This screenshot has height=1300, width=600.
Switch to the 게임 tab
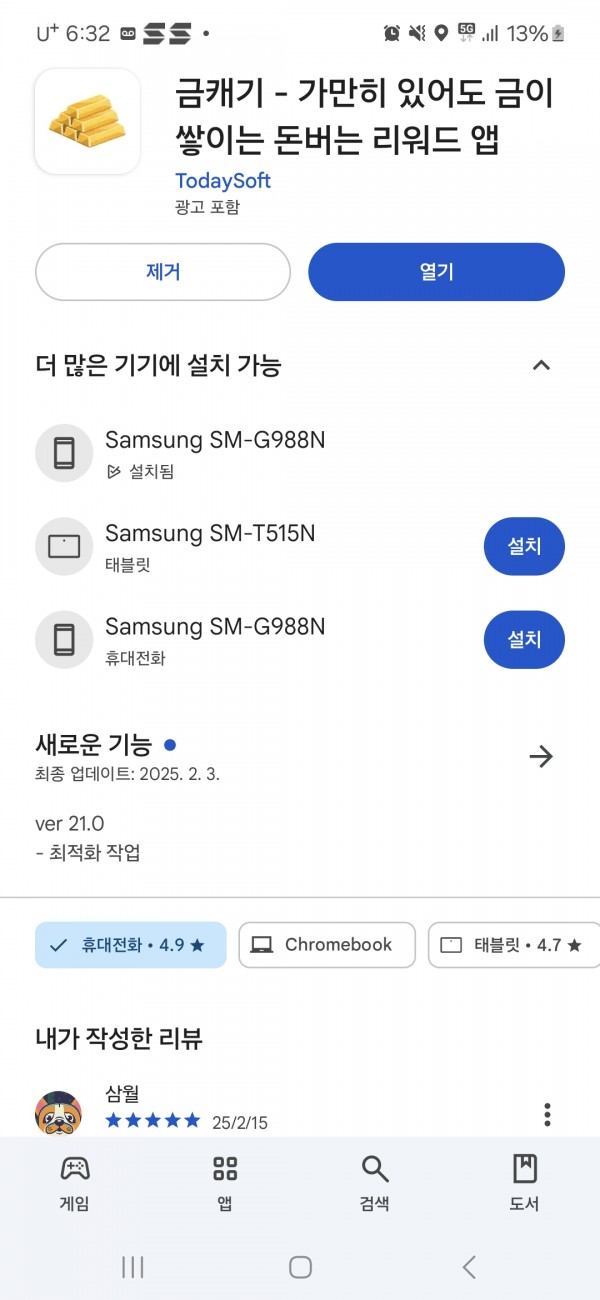point(75,1183)
